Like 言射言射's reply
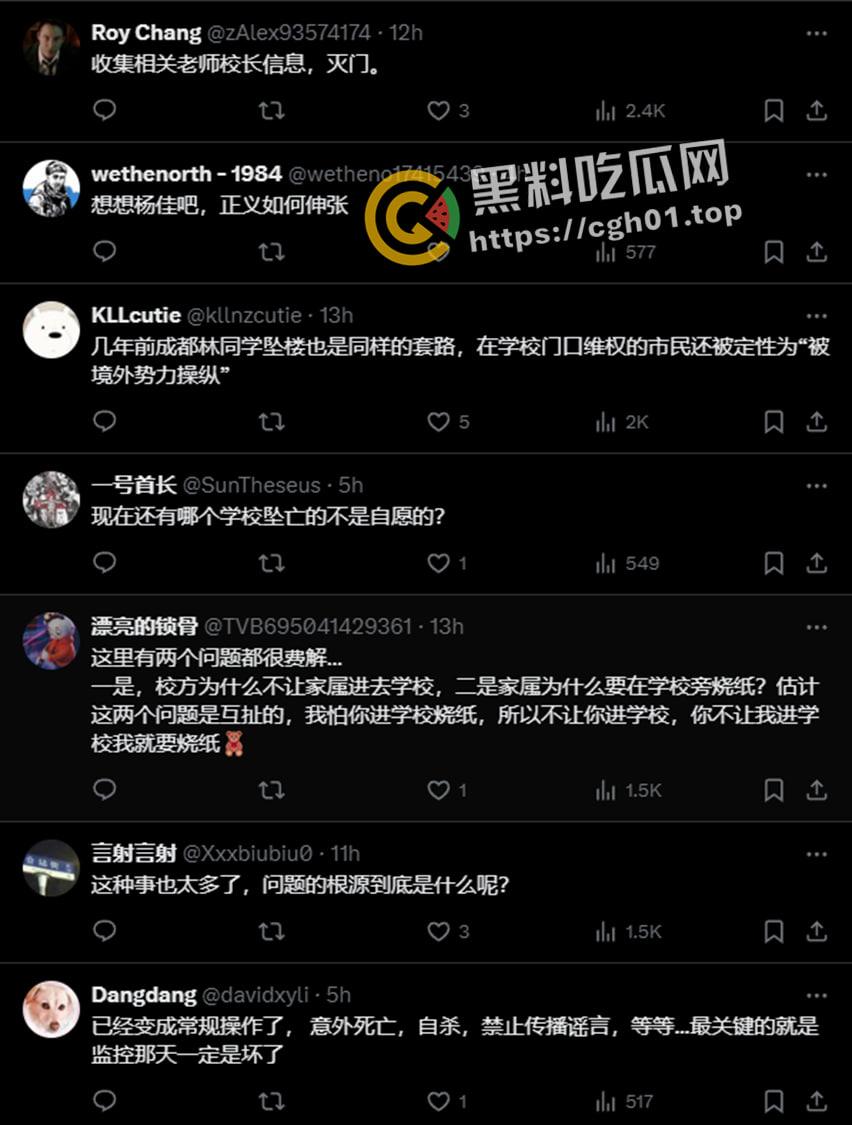Image resolution: width=852 pixels, height=1125 pixels. click(438, 931)
